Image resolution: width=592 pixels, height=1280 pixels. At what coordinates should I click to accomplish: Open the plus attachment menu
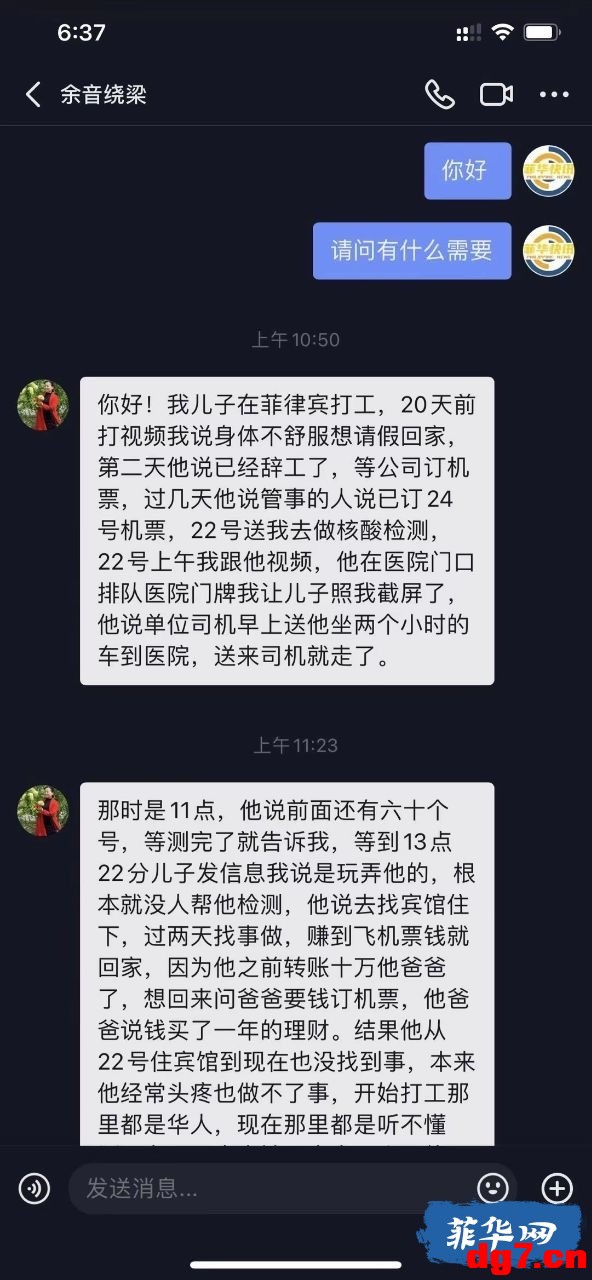[x=556, y=1188]
